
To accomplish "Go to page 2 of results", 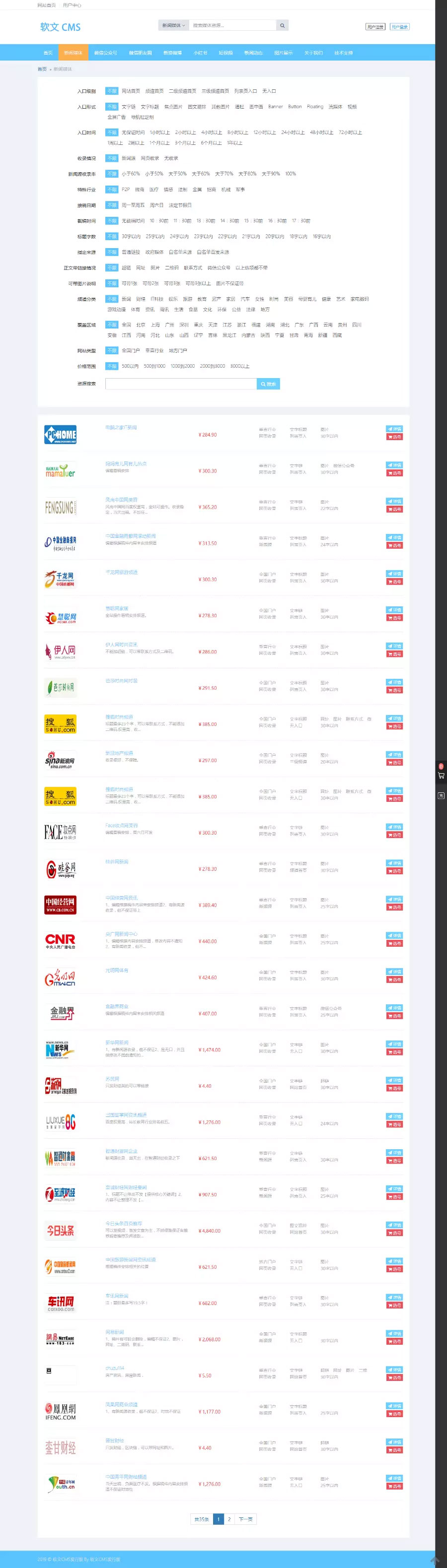I will point(229,1519).
